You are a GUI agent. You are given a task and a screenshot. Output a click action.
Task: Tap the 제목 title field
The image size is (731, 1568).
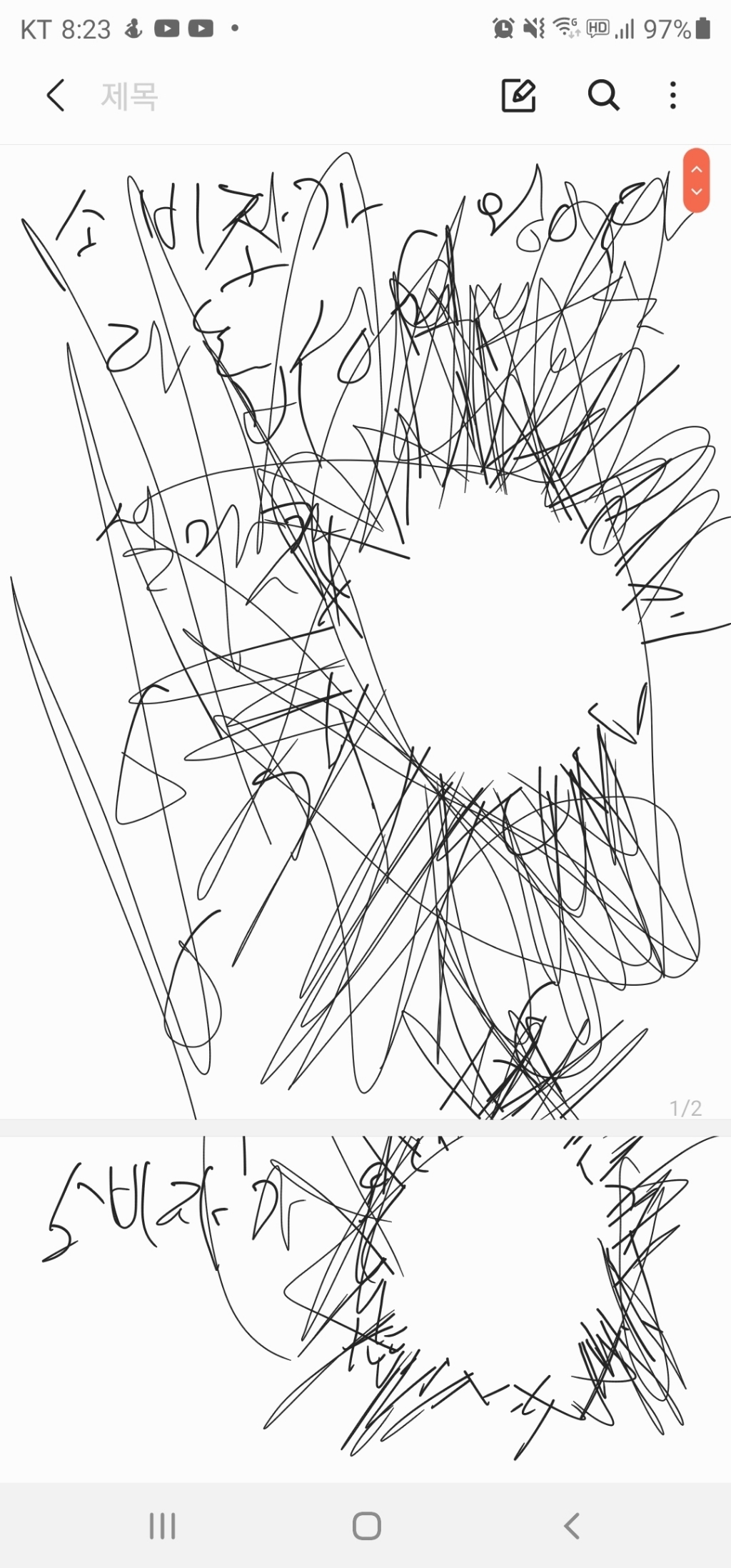(x=129, y=96)
